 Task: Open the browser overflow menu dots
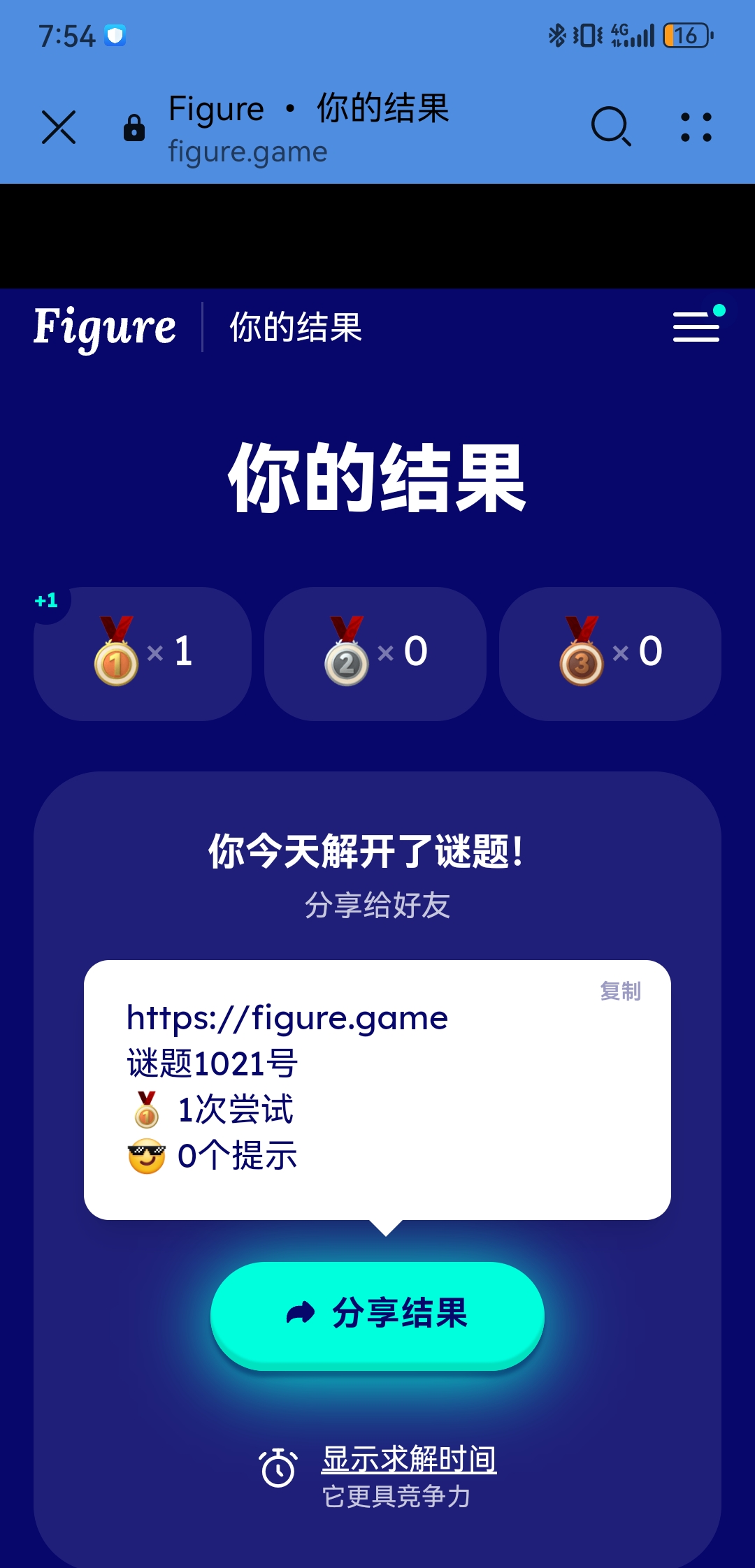click(696, 127)
